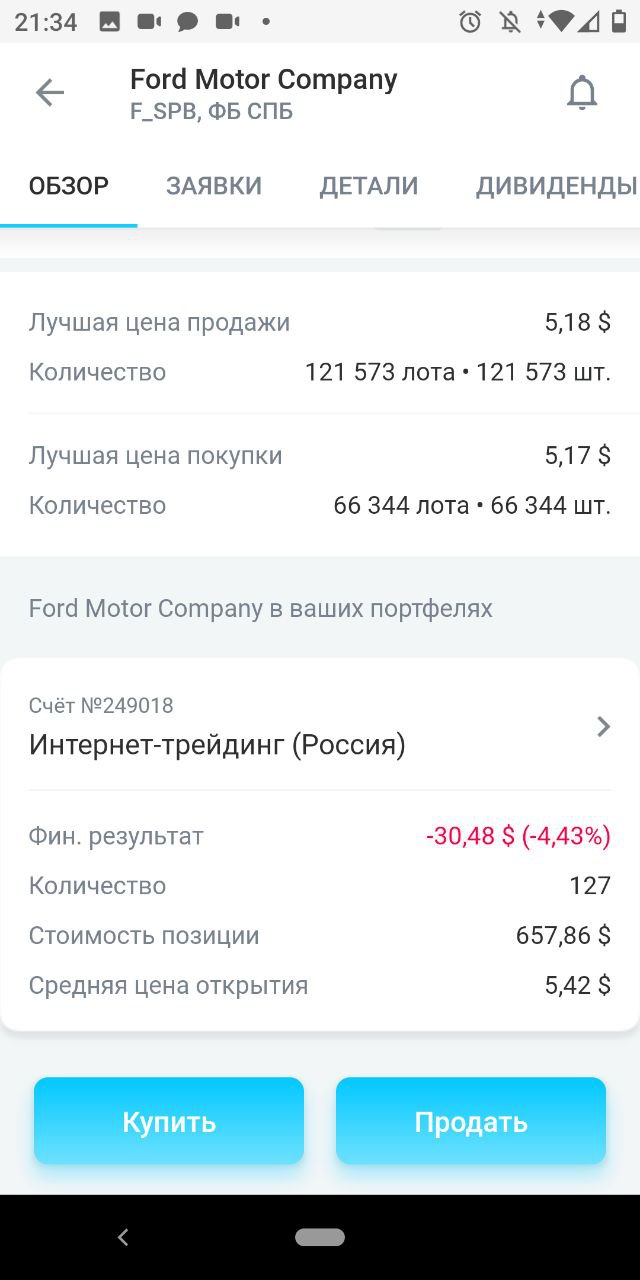
Task: Open the ДЕТАЛИ tab
Action: point(369,185)
